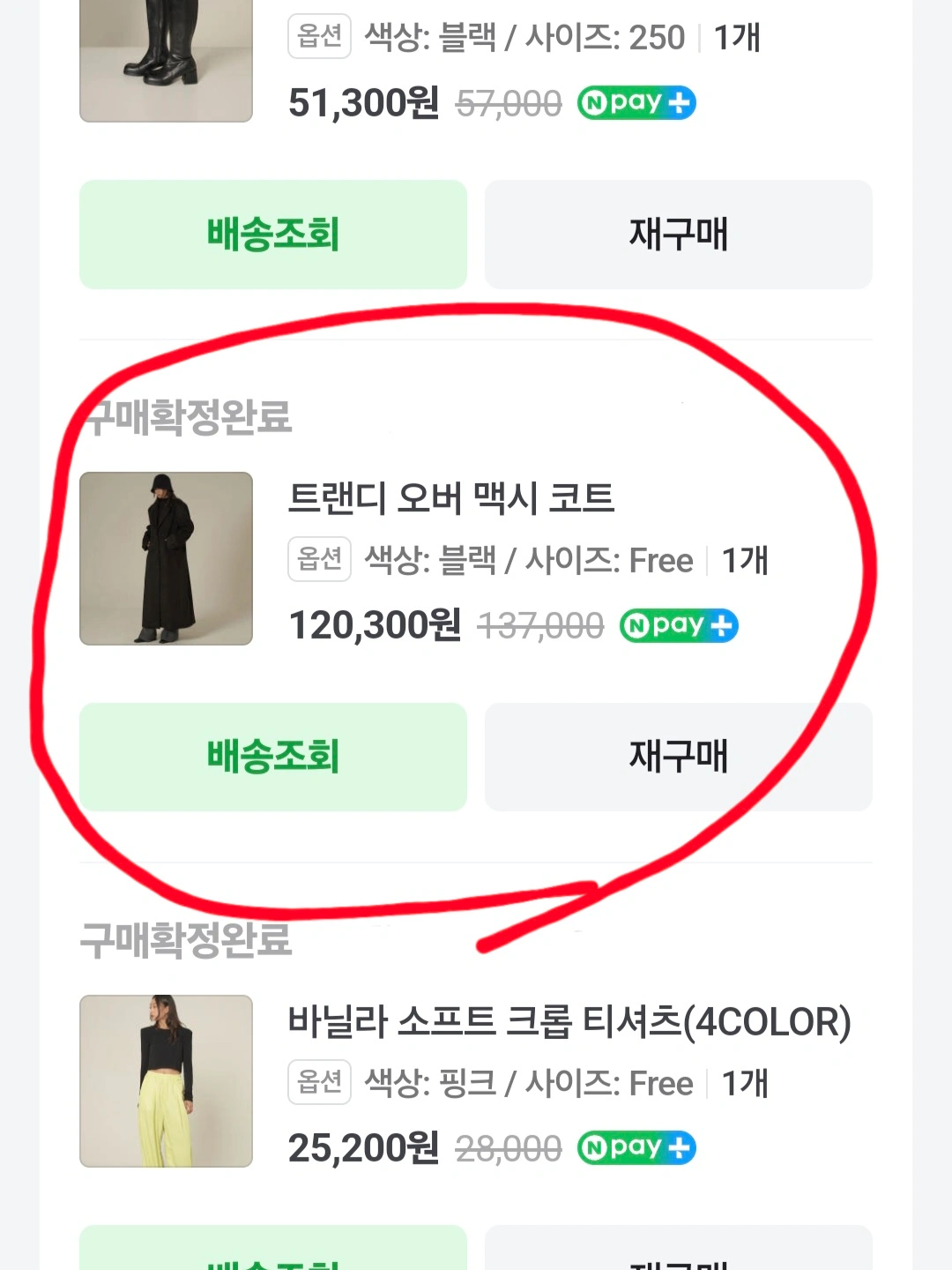
Task: Tap 배송조회 for the 51,300원 boots order
Action: click(272, 235)
